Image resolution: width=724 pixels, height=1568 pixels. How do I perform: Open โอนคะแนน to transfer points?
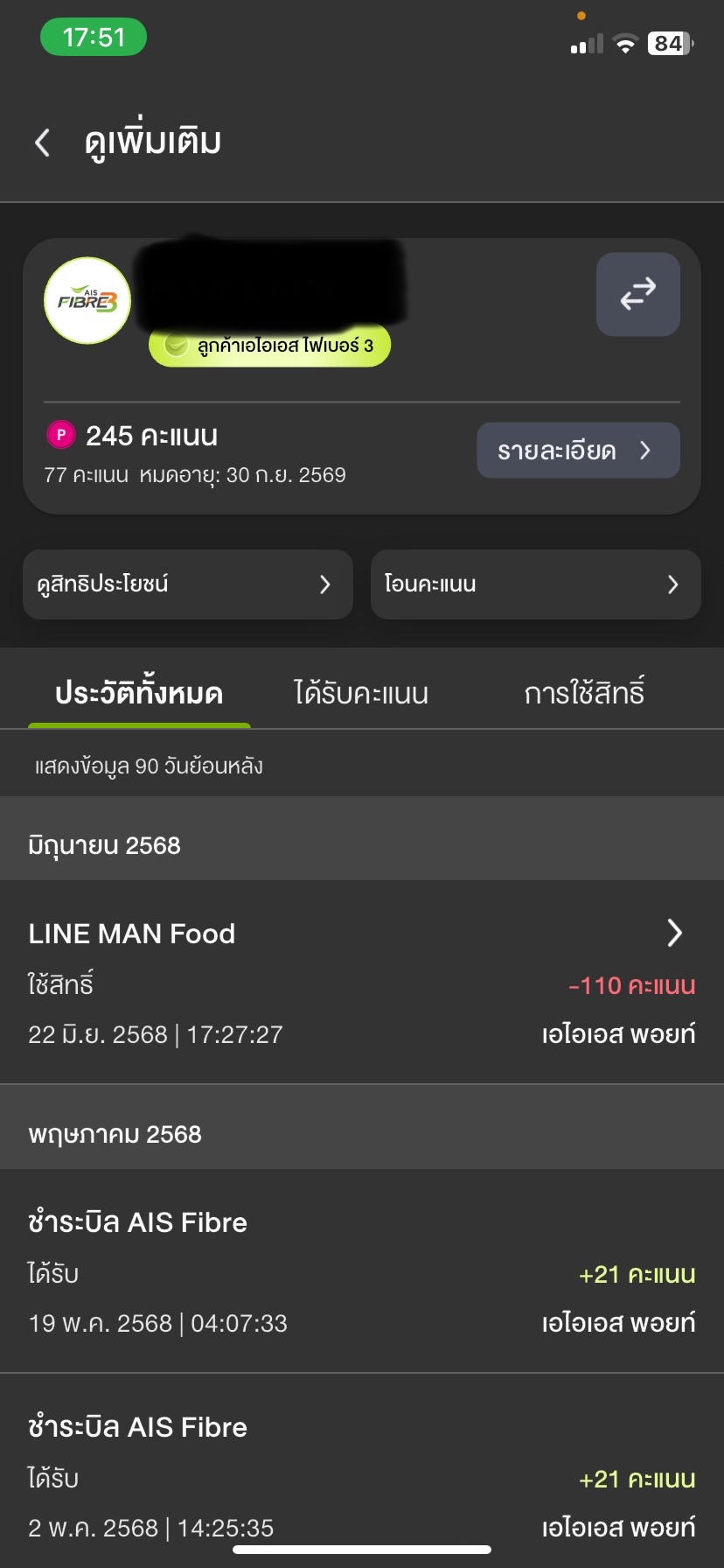point(536,584)
